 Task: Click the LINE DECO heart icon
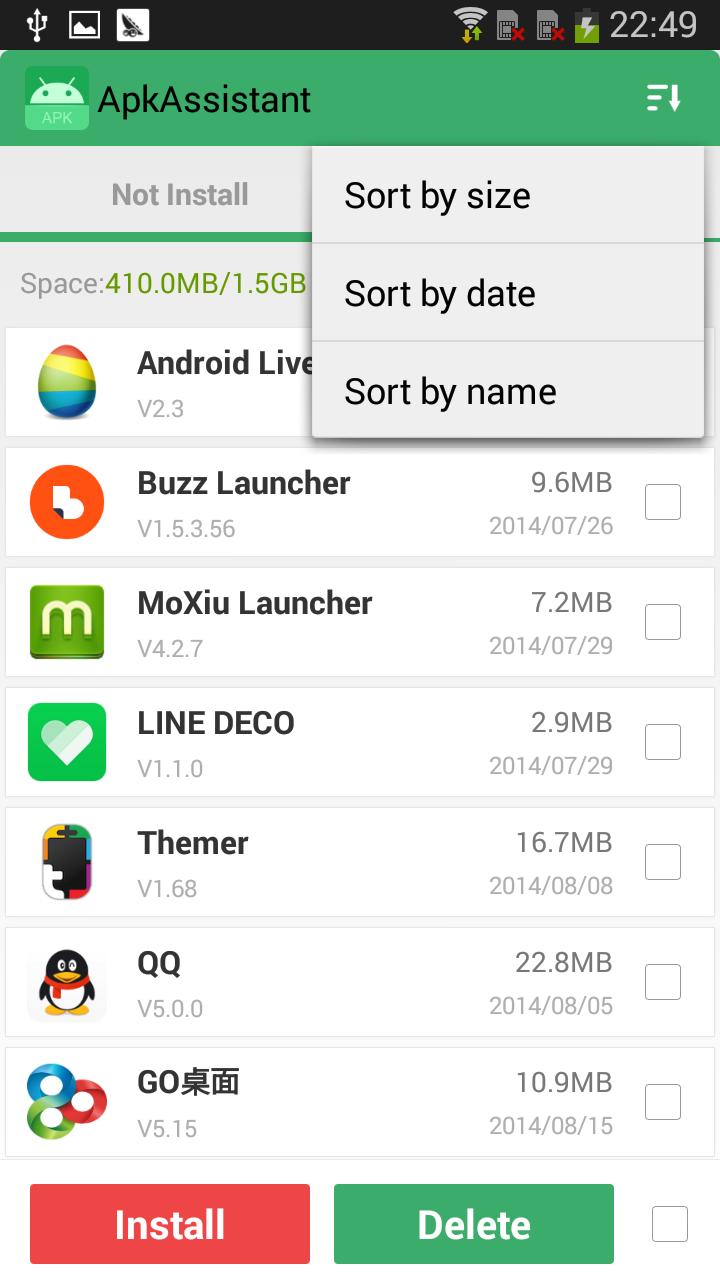(67, 741)
